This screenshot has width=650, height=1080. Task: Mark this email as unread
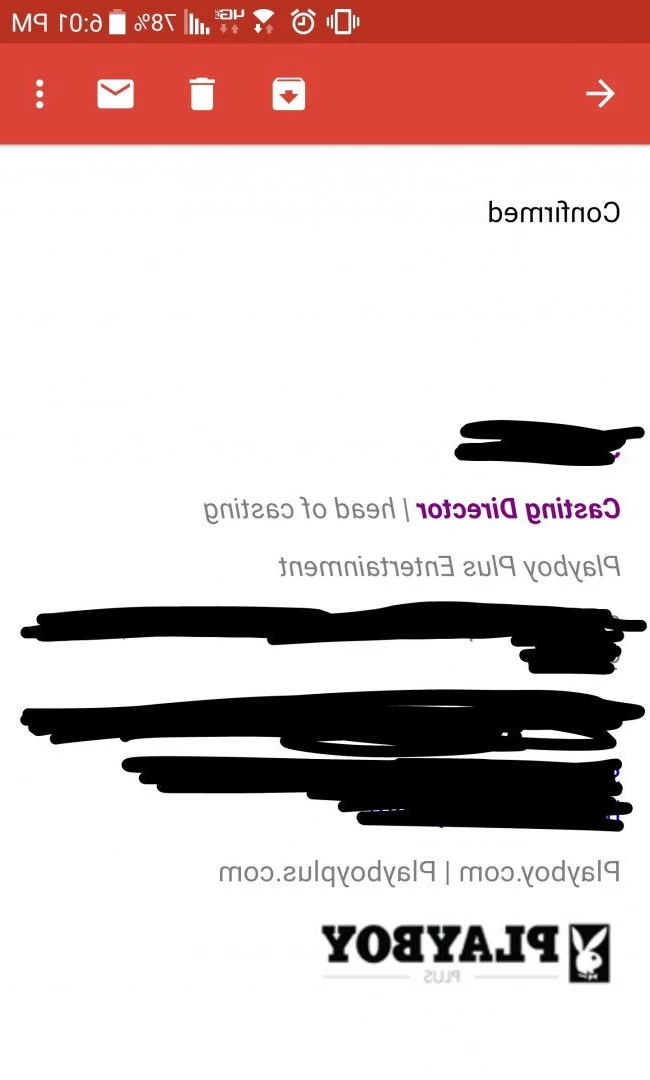(x=115, y=94)
